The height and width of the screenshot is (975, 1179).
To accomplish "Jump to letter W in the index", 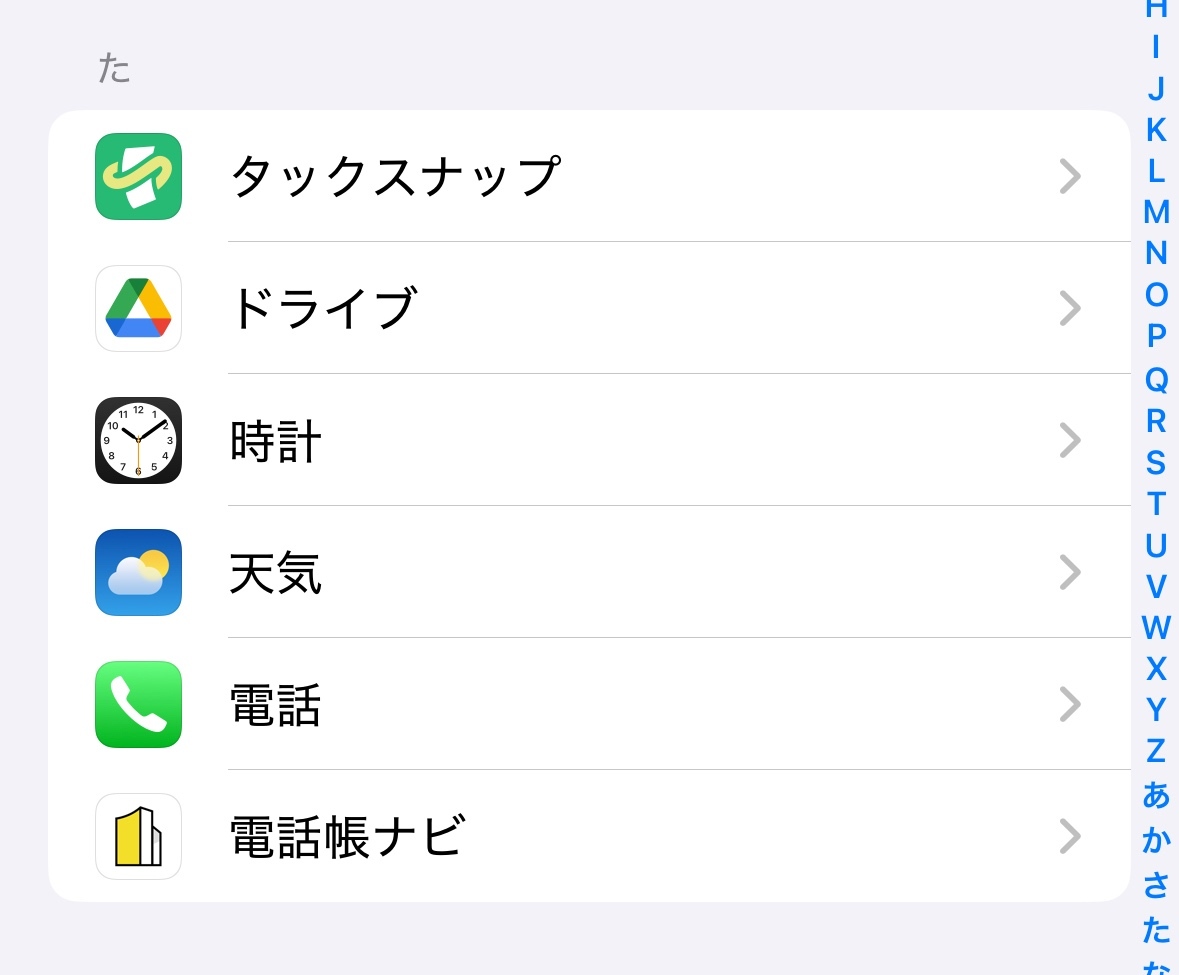I will tap(1156, 628).
